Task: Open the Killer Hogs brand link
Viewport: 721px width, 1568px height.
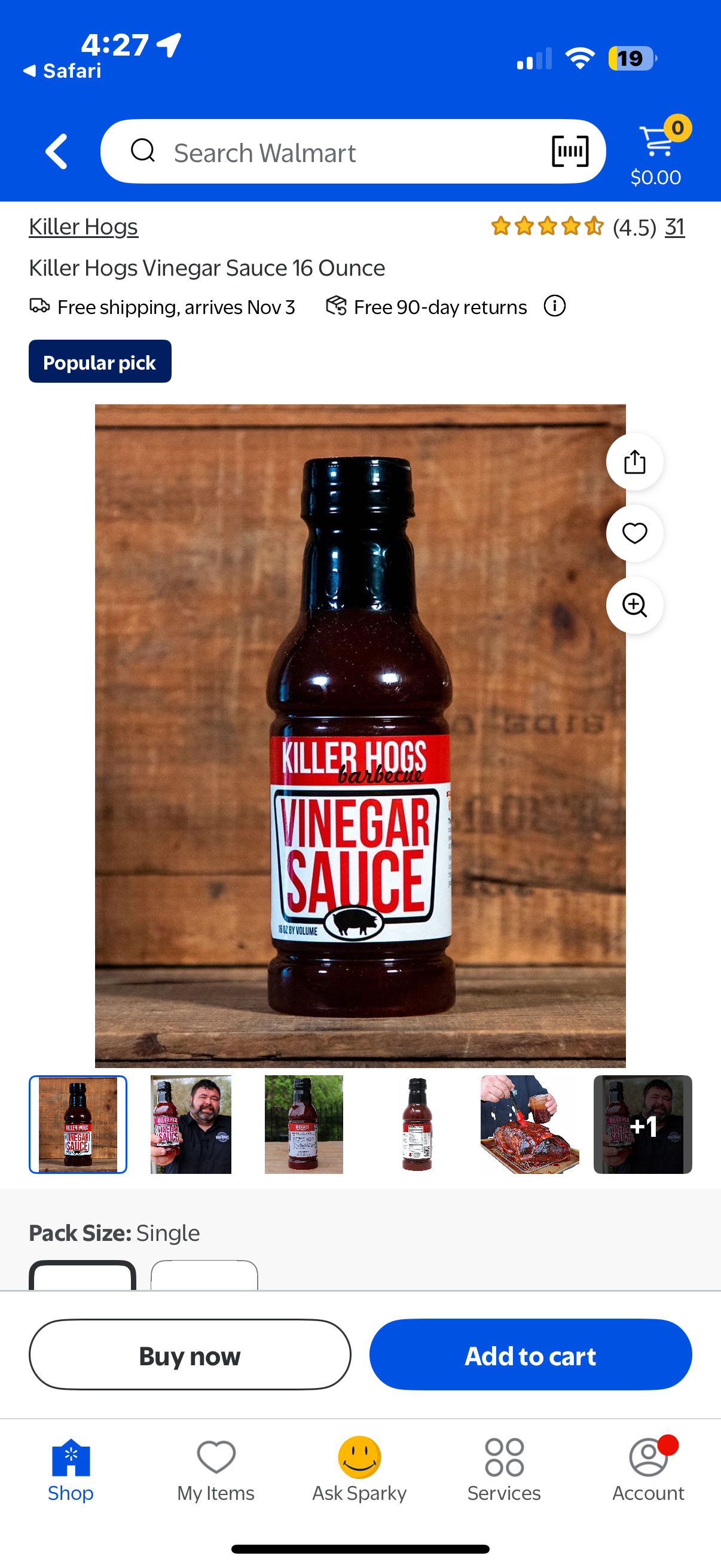Action: [83, 227]
